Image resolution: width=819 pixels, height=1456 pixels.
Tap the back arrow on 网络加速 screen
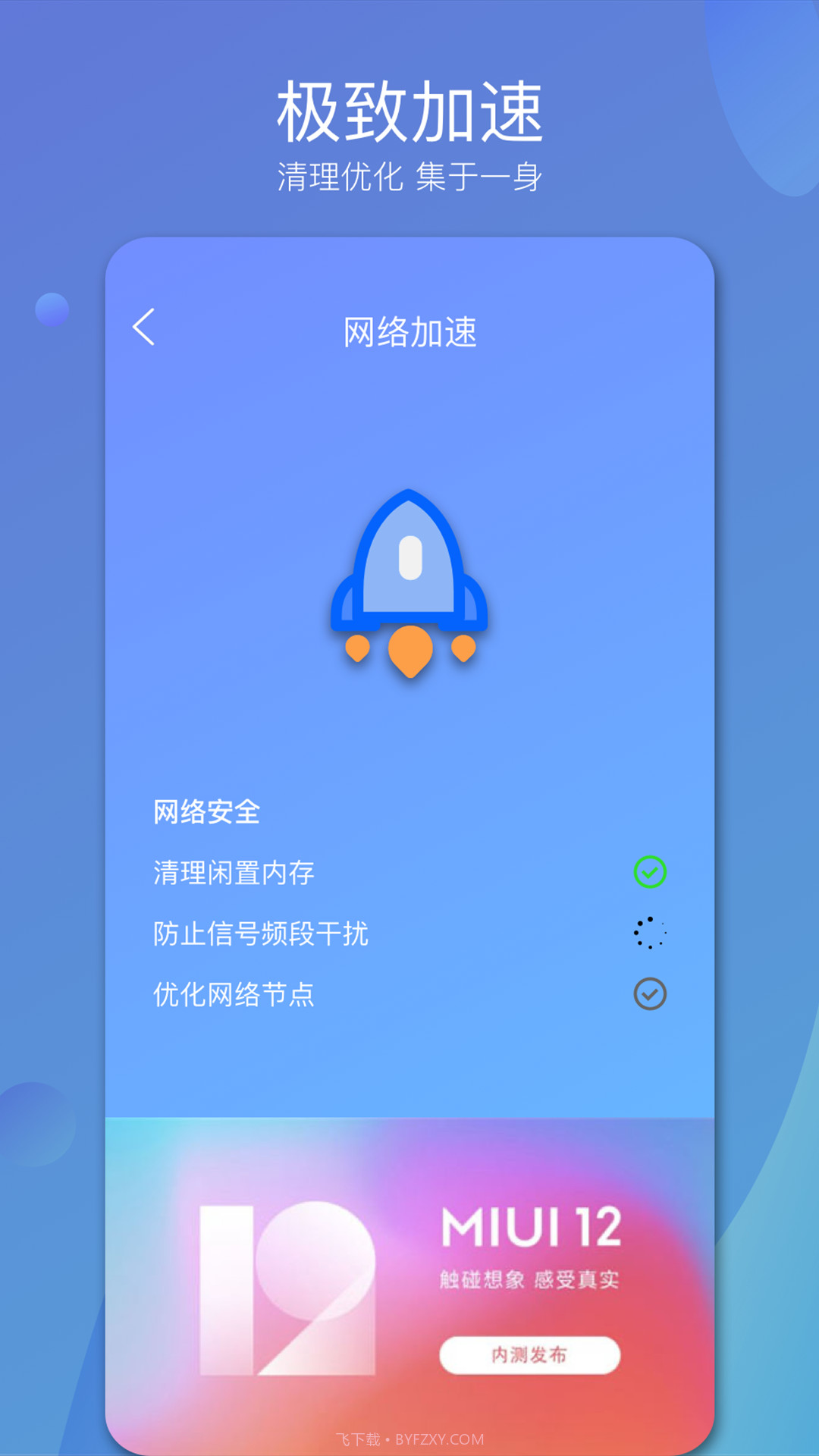[x=143, y=328]
